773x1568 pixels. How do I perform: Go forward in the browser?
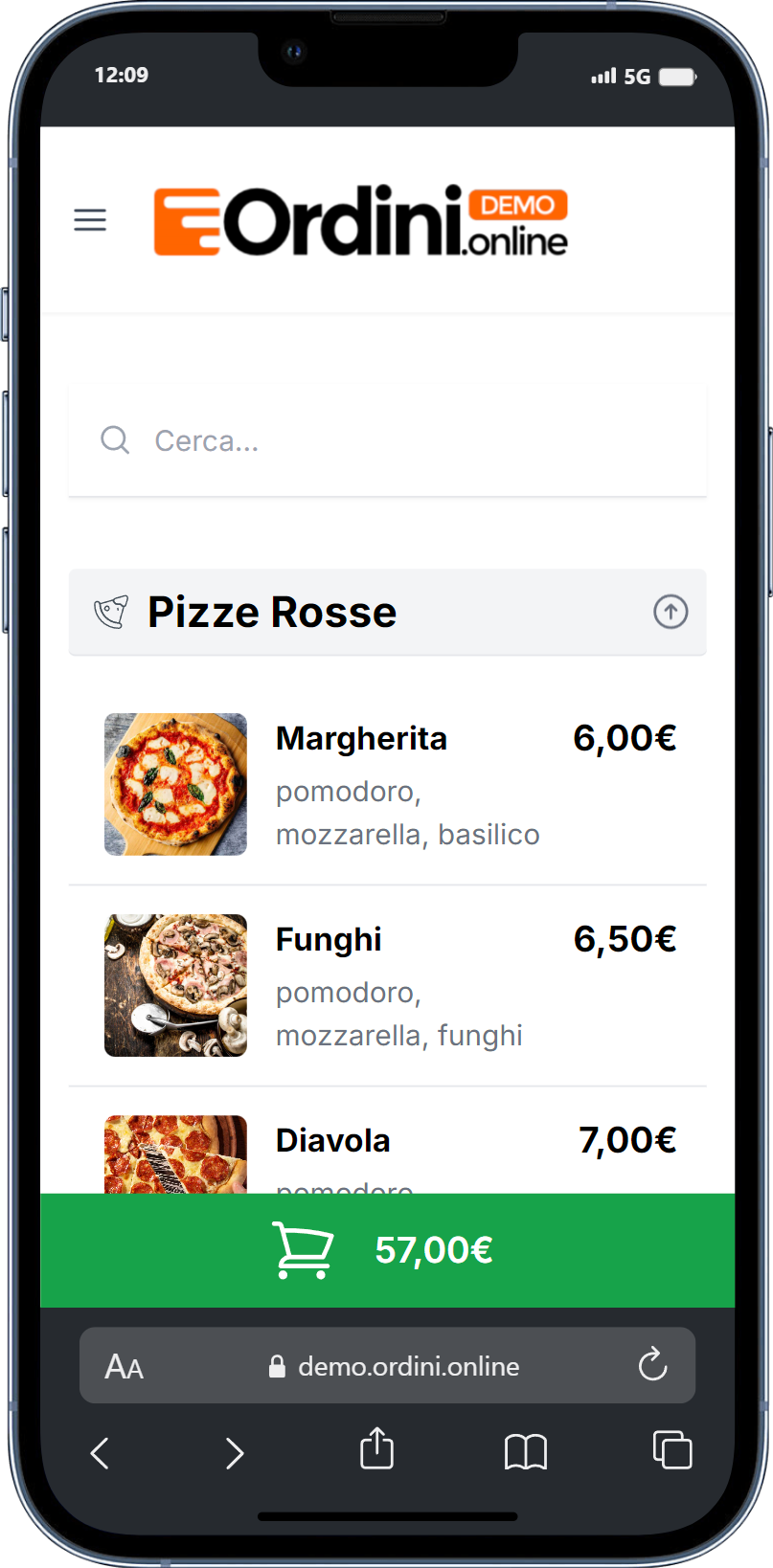point(235,1453)
